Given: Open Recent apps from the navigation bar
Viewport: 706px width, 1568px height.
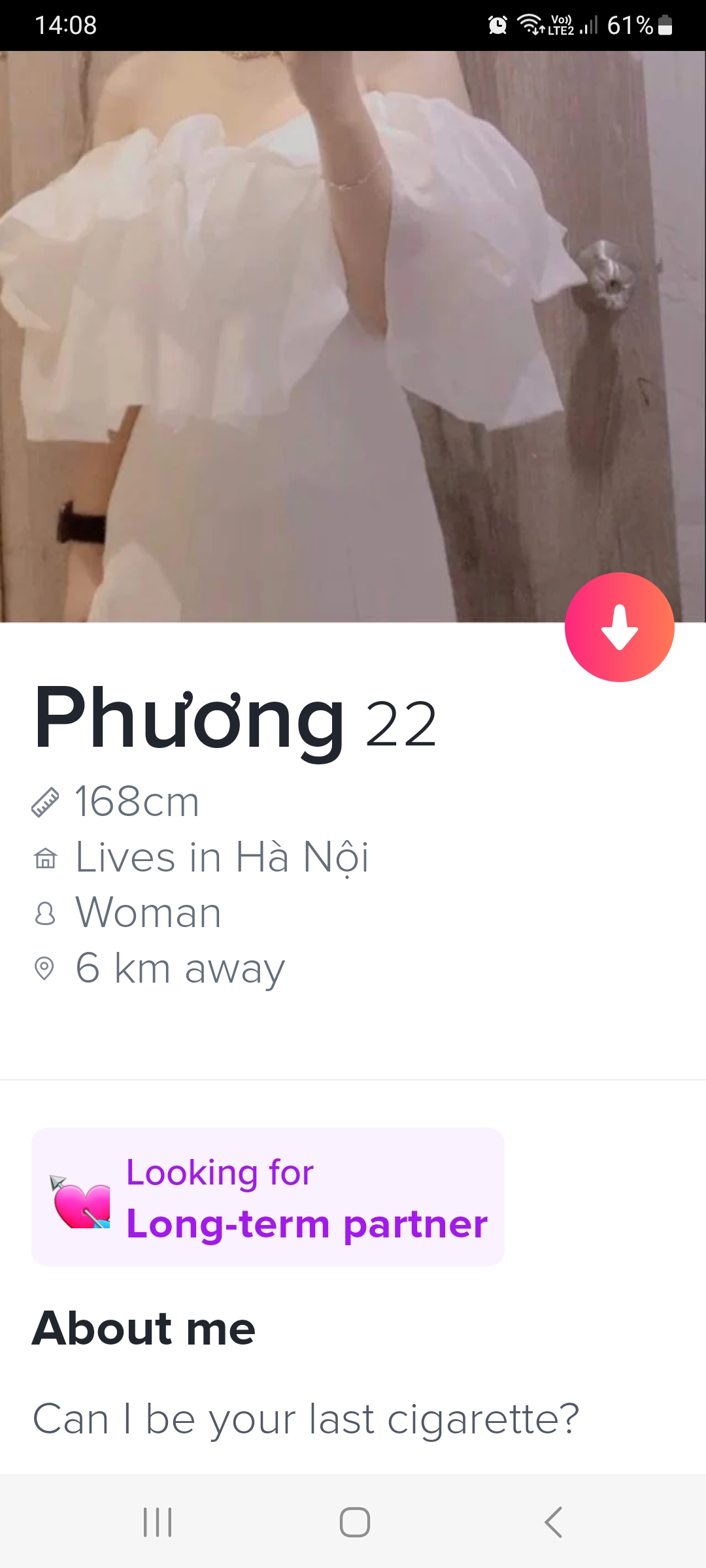Looking at the screenshot, I should coord(157,1522).
